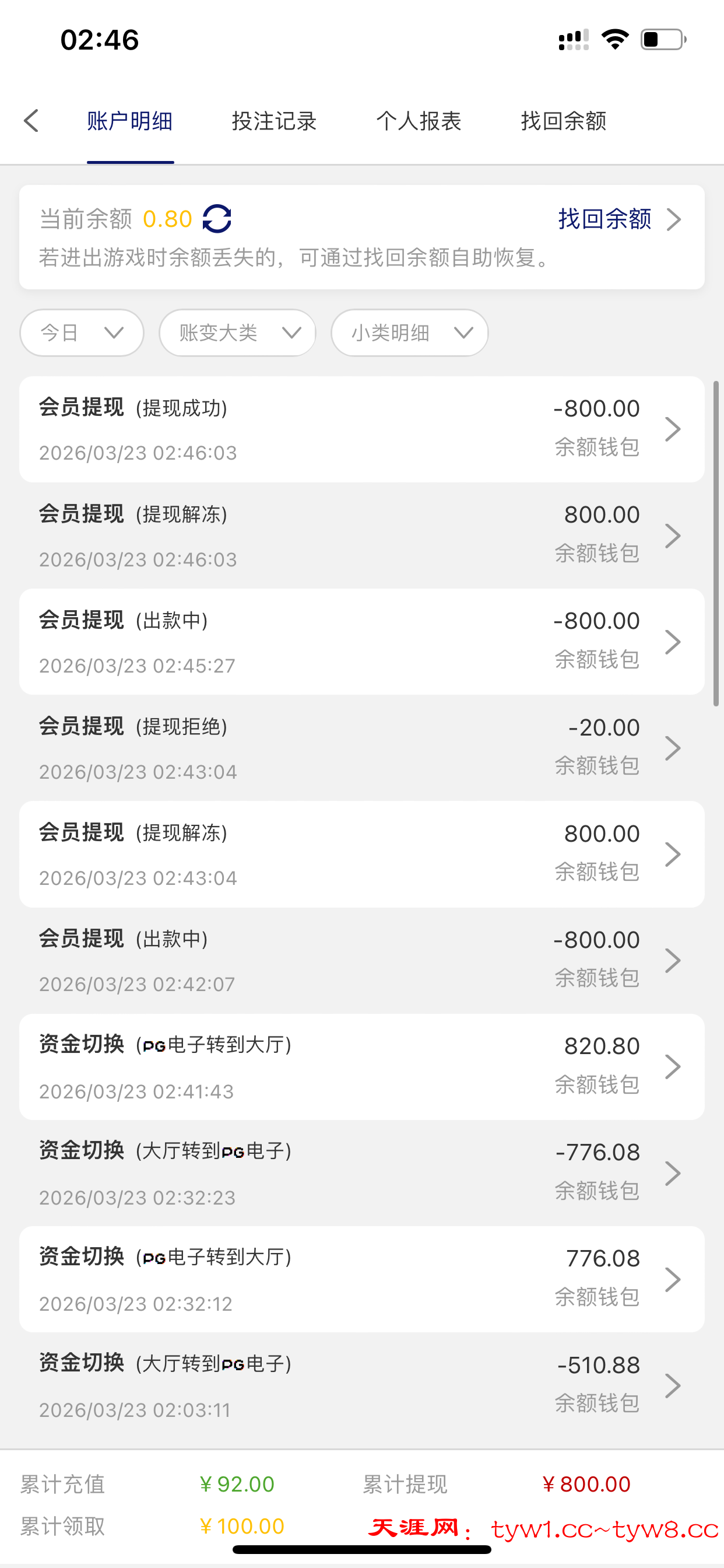Image resolution: width=724 pixels, height=1568 pixels.
Task: Open the 小类明细 filter dropdown
Action: point(409,332)
